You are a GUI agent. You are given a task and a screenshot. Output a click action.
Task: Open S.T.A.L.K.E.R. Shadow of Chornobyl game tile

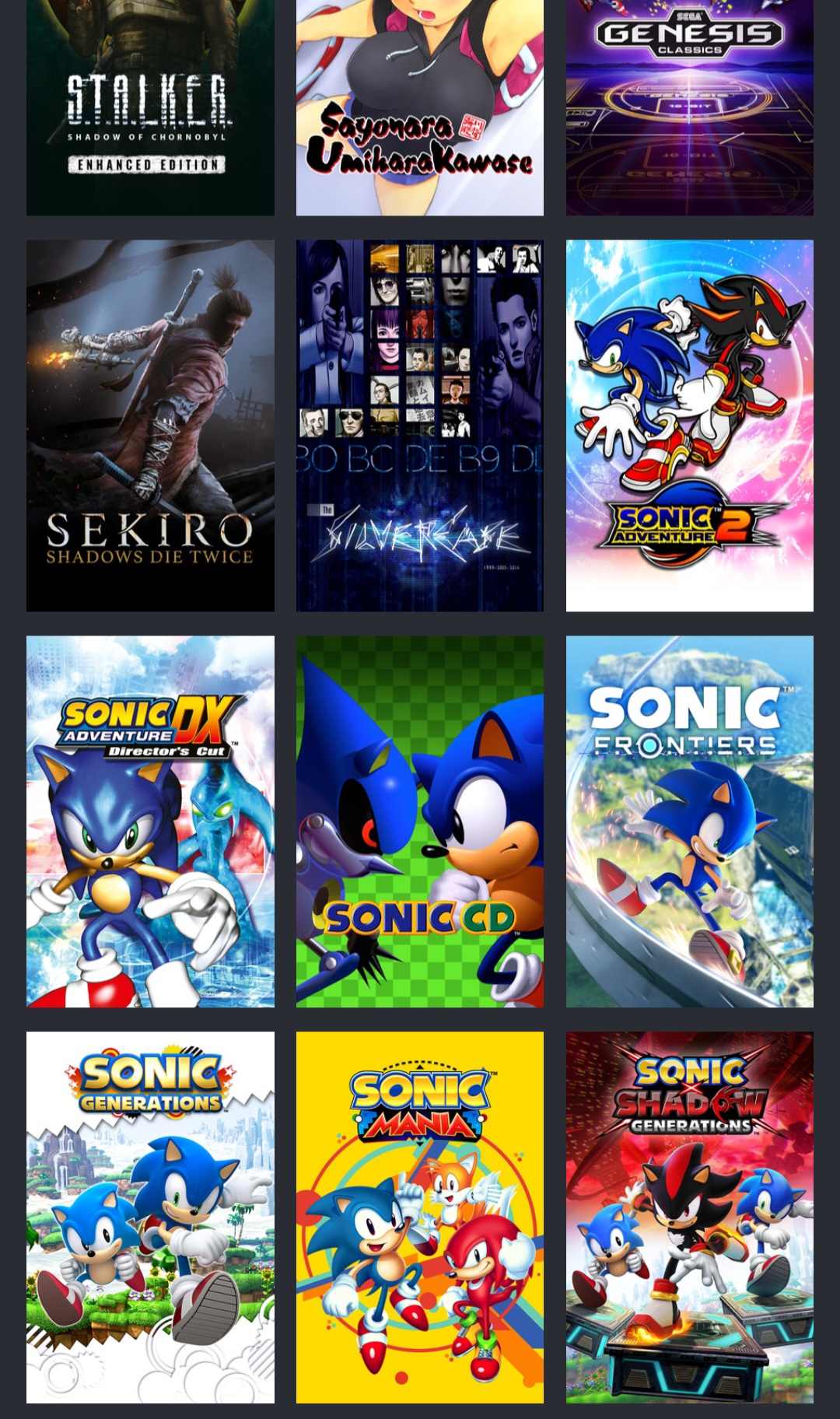pyautogui.click(x=150, y=107)
